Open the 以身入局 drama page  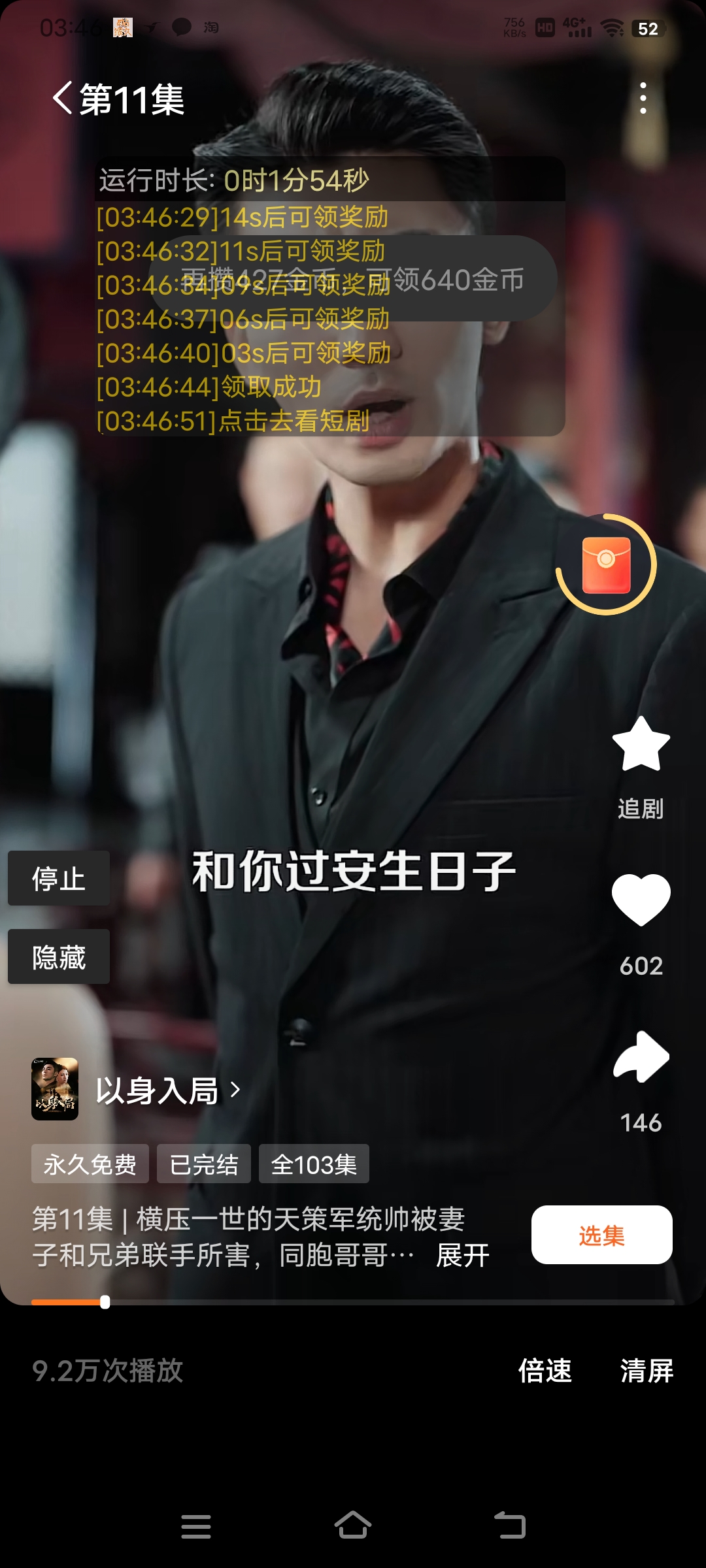click(x=157, y=1090)
